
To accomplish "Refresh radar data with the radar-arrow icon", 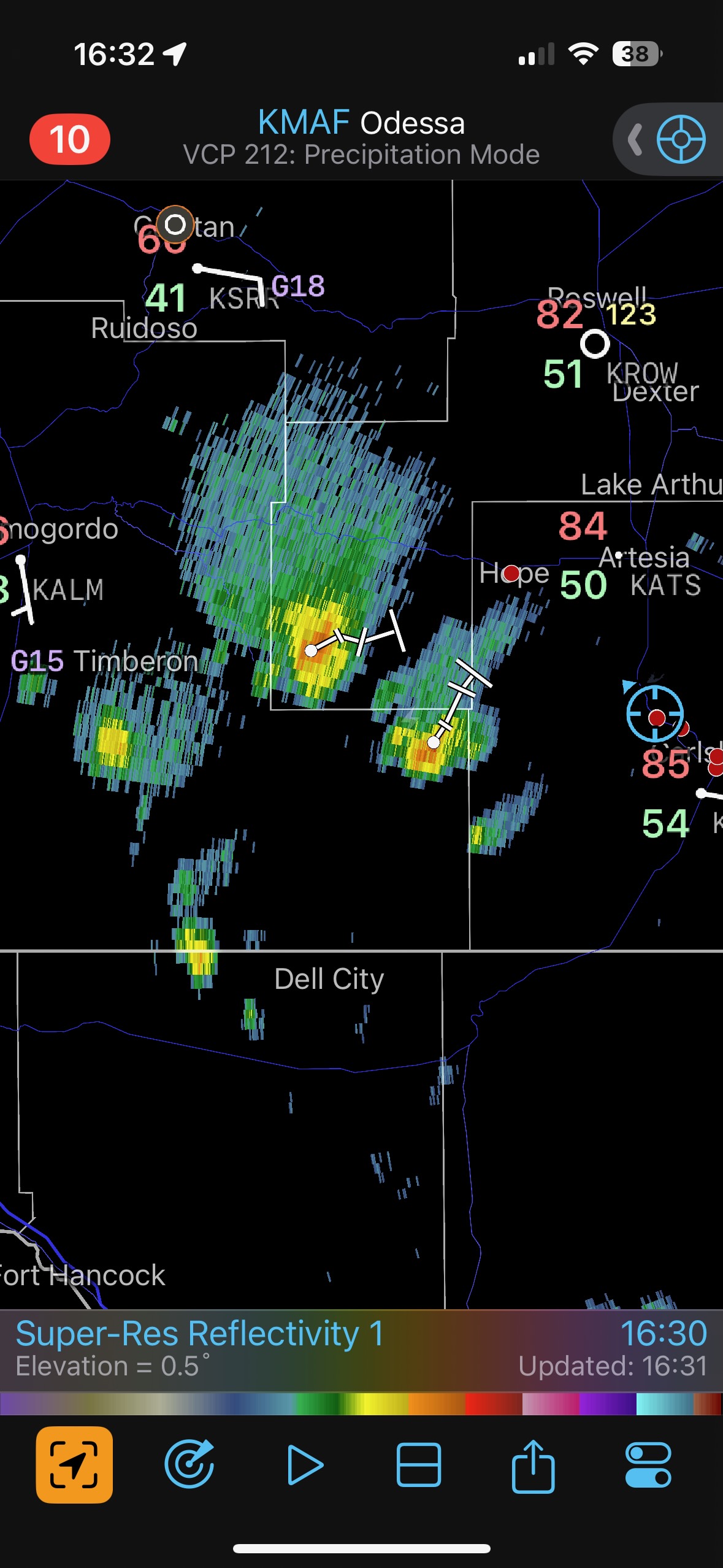I will (189, 1464).
